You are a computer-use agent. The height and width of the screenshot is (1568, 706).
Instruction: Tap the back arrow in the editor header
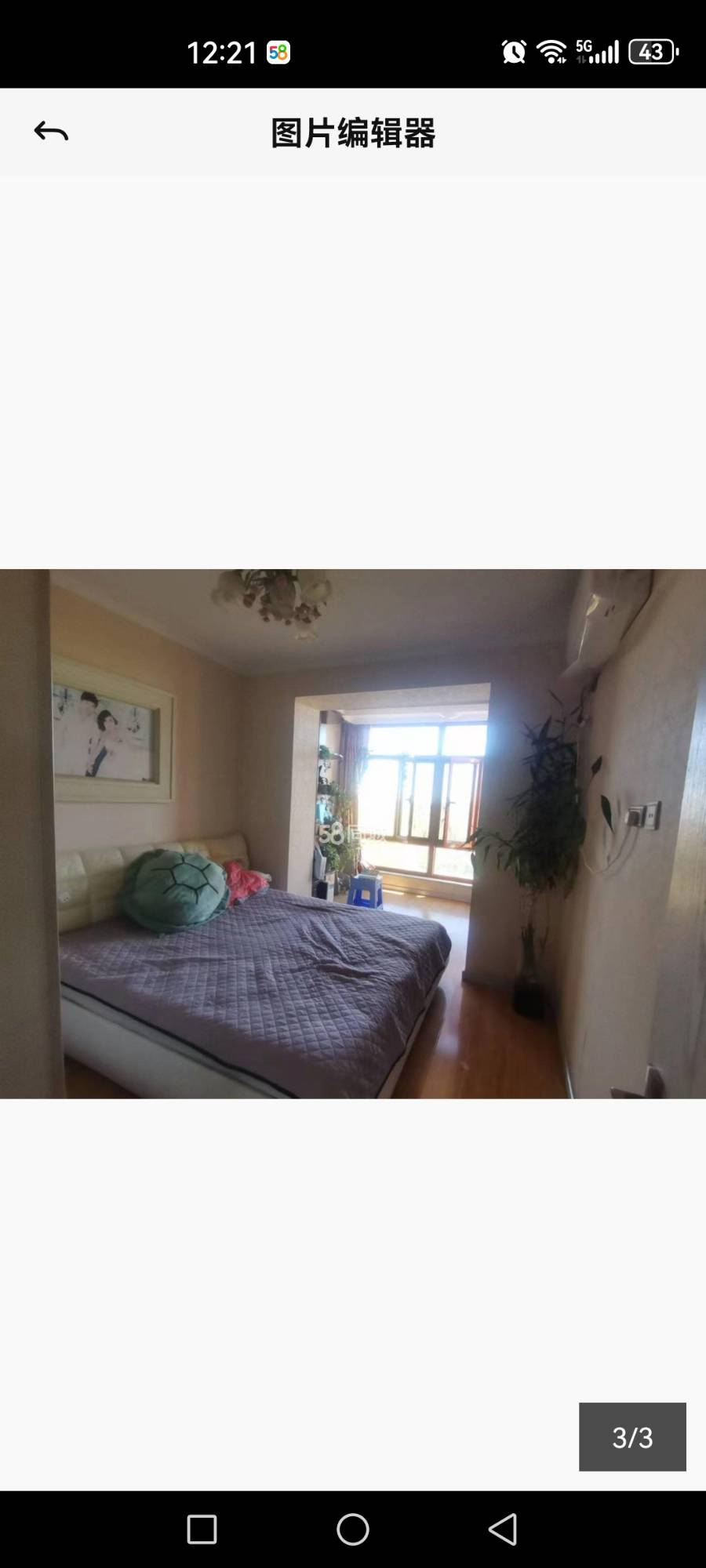[x=51, y=132]
